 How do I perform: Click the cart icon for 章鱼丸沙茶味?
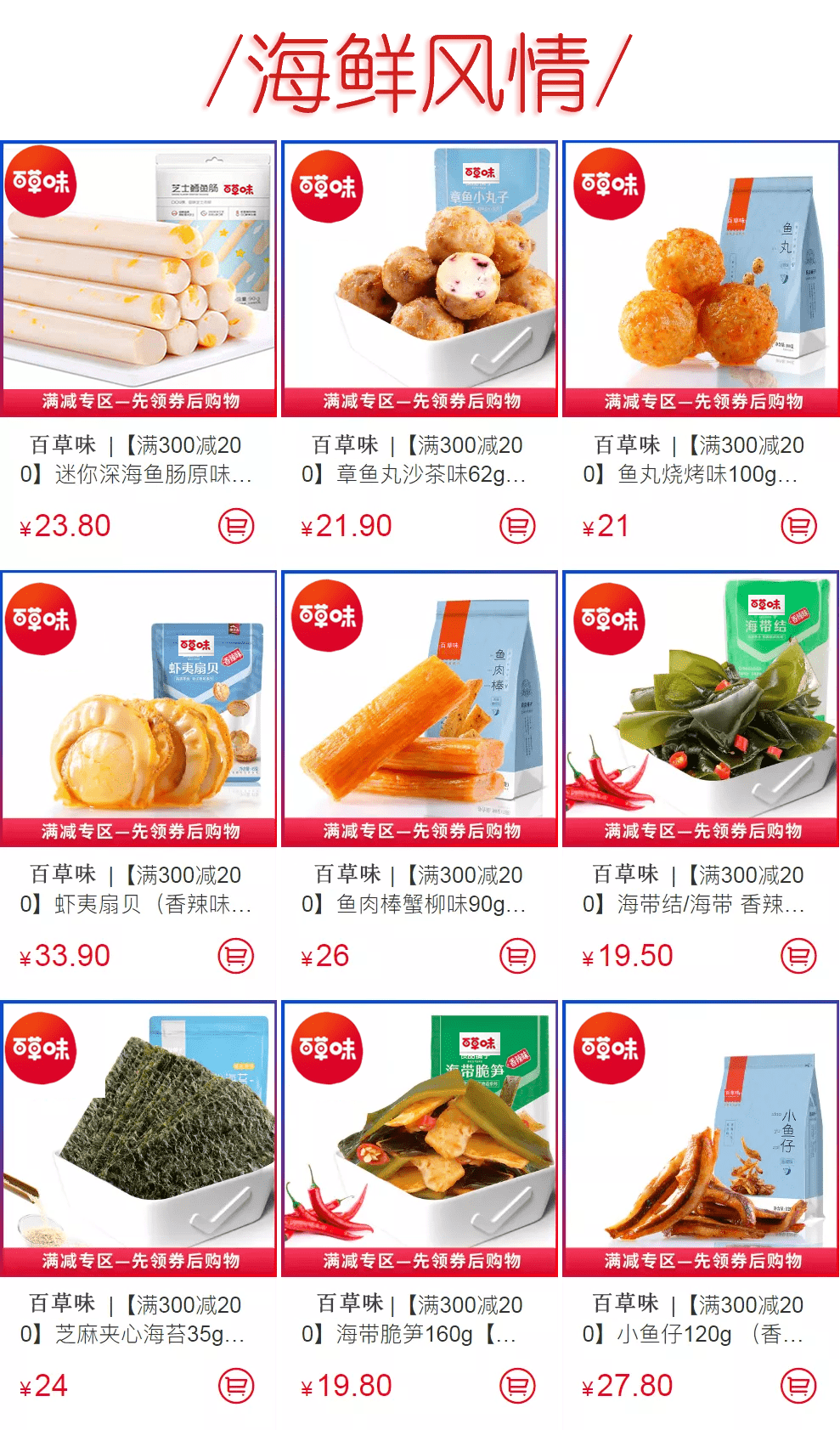coord(519,526)
